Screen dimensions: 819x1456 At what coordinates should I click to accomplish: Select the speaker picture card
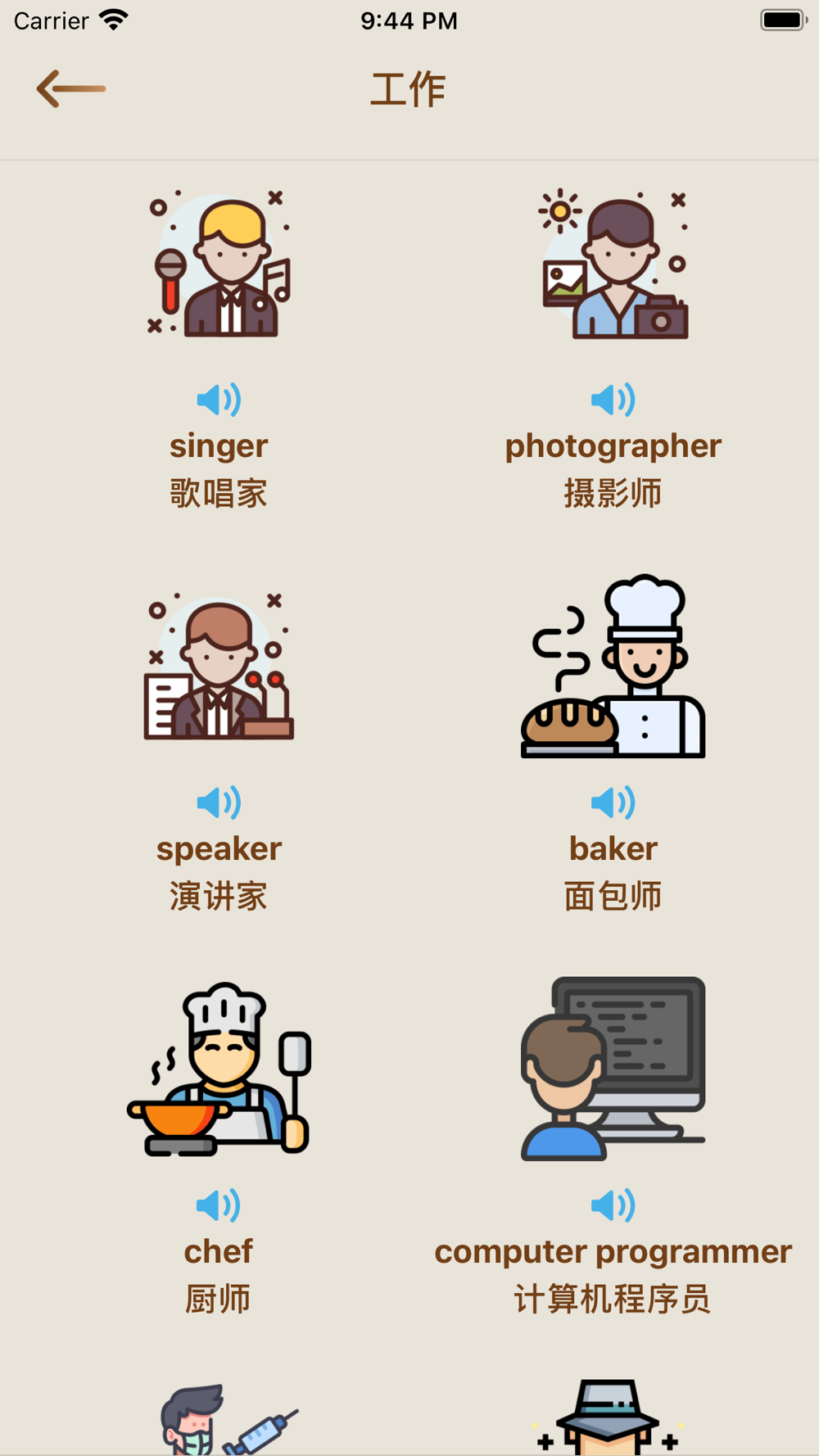[x=219, y=666]
